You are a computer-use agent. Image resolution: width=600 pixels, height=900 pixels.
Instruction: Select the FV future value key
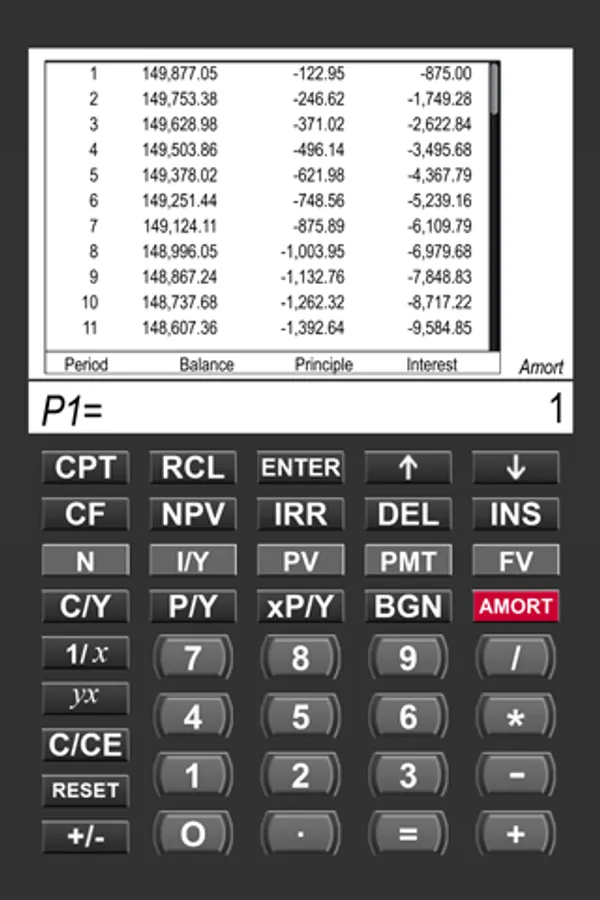pyautogui.click(x=515, y=561)
